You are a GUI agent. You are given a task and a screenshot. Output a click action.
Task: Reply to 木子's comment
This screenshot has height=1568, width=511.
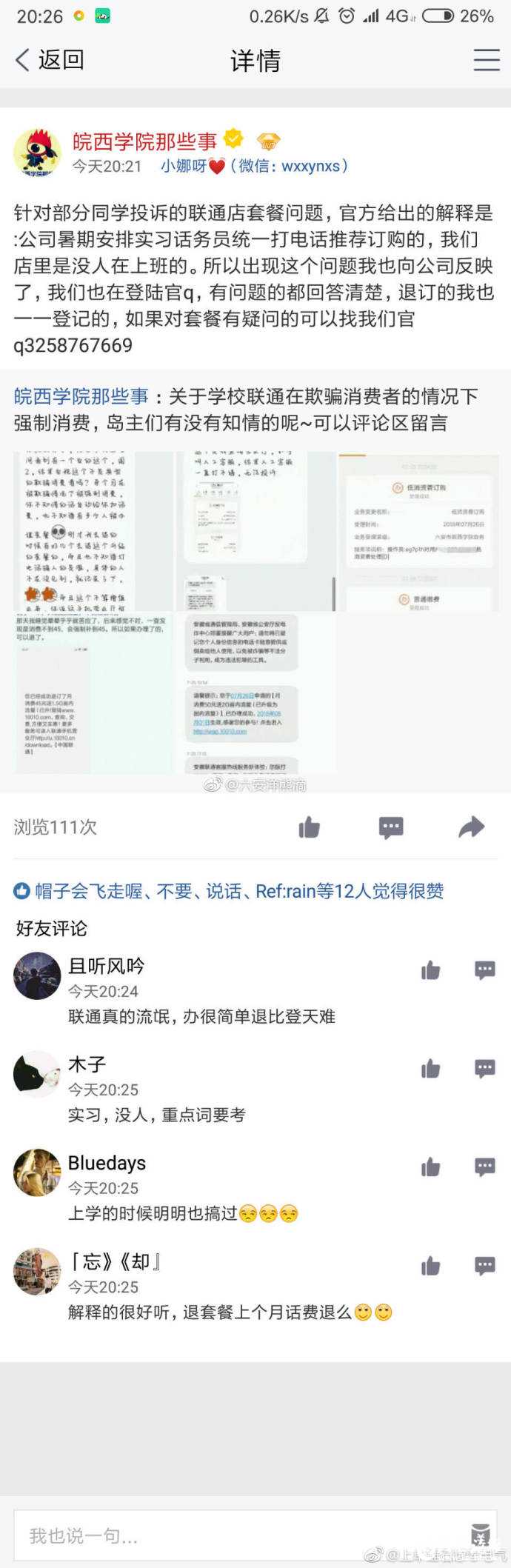pos(484,1069)
